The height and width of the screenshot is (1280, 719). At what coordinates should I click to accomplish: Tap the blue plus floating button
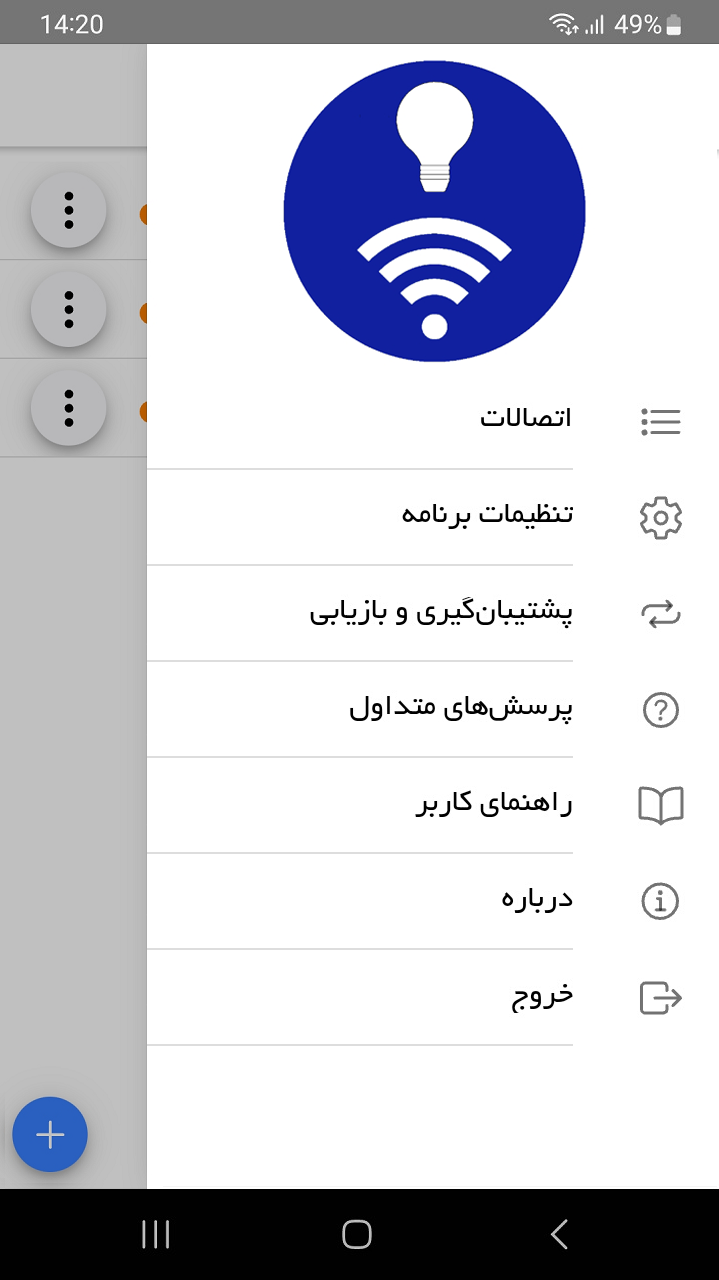[50, 1134]
